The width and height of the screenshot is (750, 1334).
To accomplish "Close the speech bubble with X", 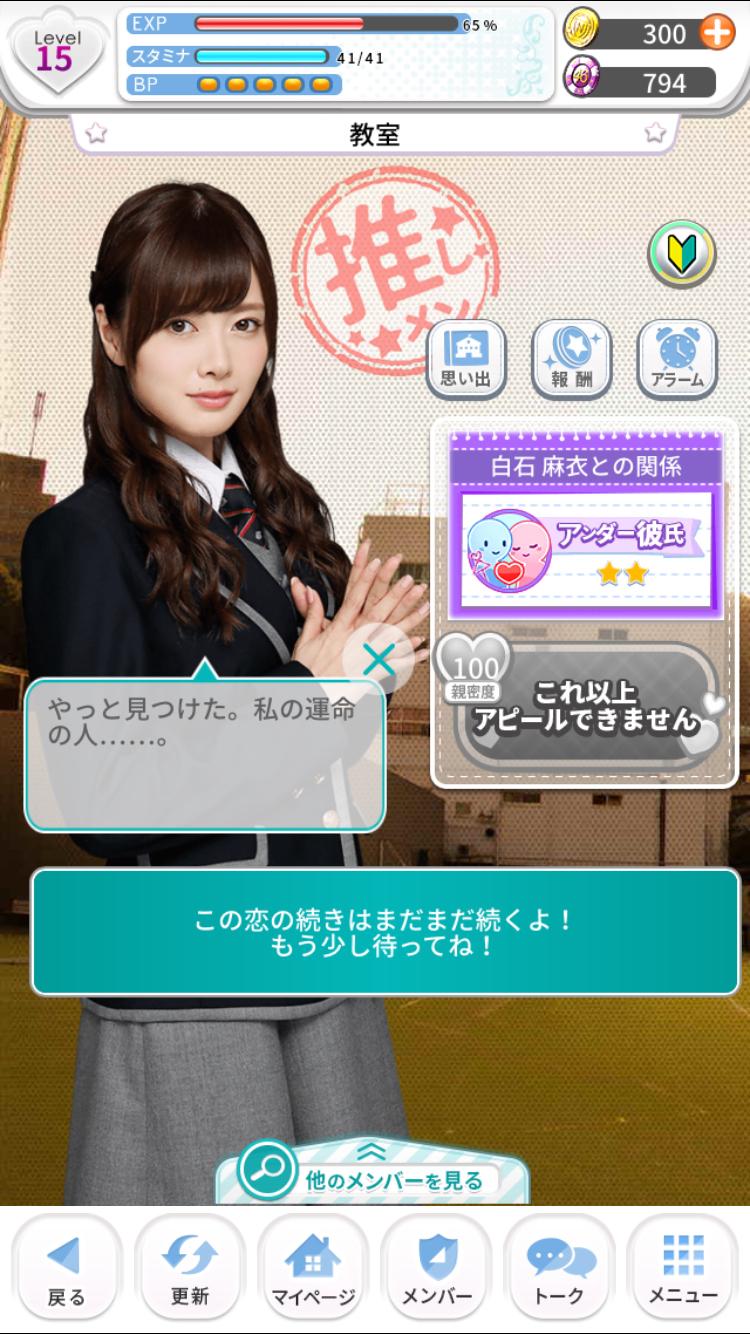I will pyautogui.click(x=379, y=660).
